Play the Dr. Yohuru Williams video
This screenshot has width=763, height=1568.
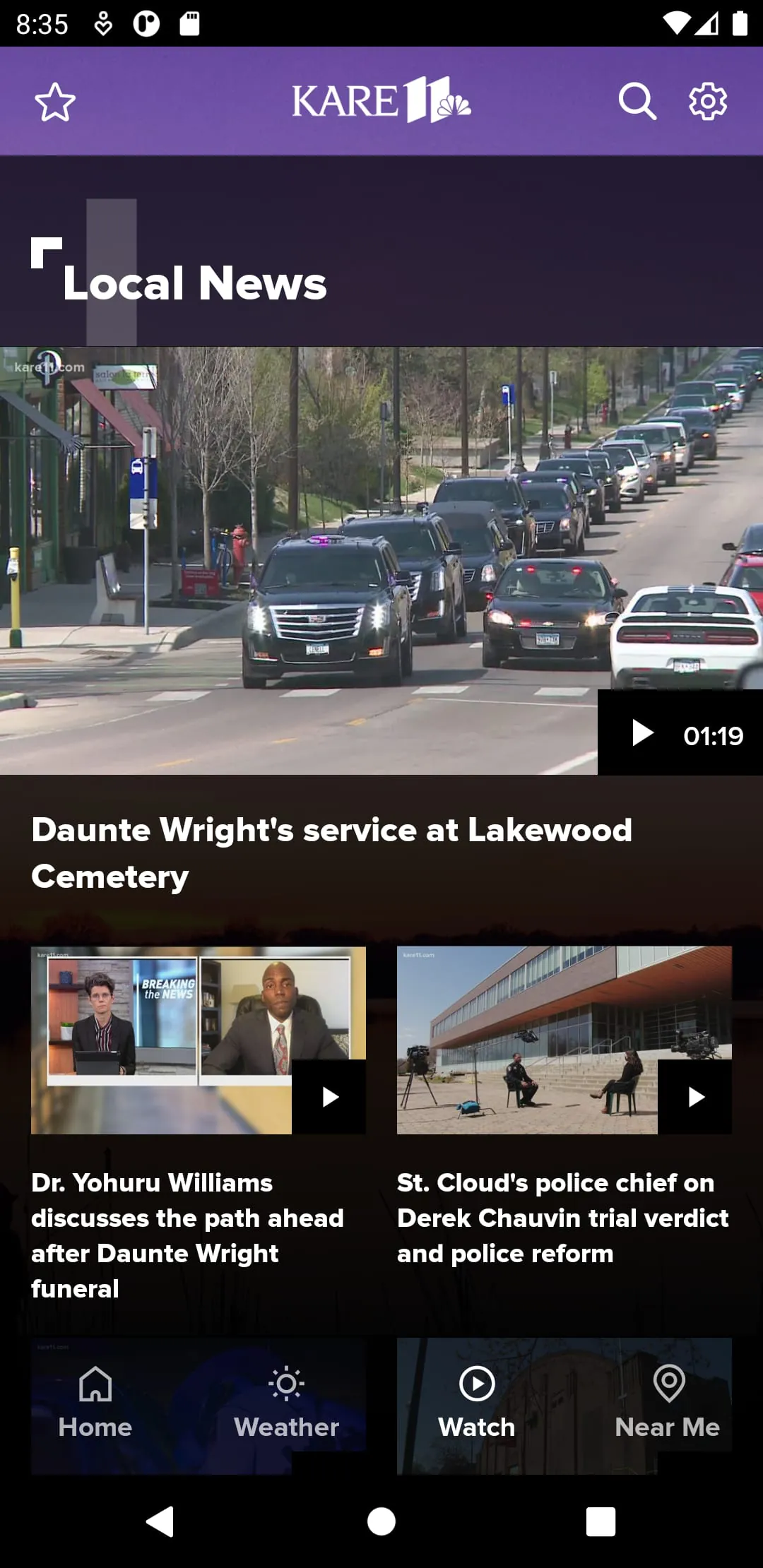pos(329,1097)
